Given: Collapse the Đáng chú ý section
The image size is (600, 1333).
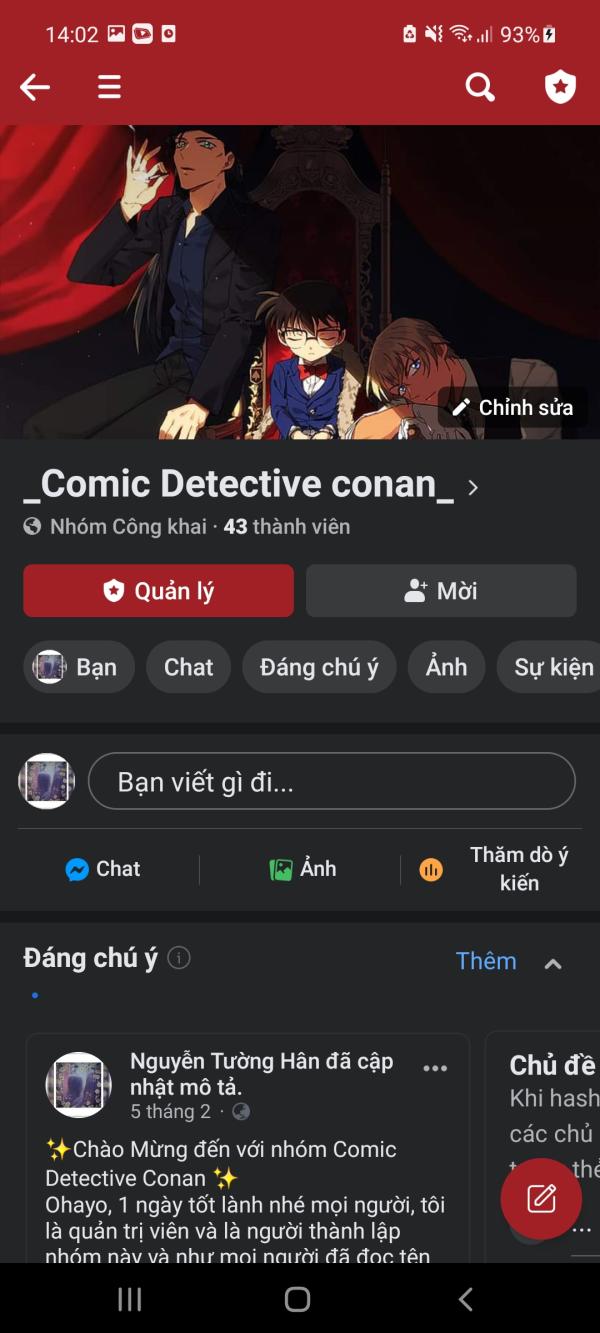Looking at the screenshot, I should [x=553, y=964].
